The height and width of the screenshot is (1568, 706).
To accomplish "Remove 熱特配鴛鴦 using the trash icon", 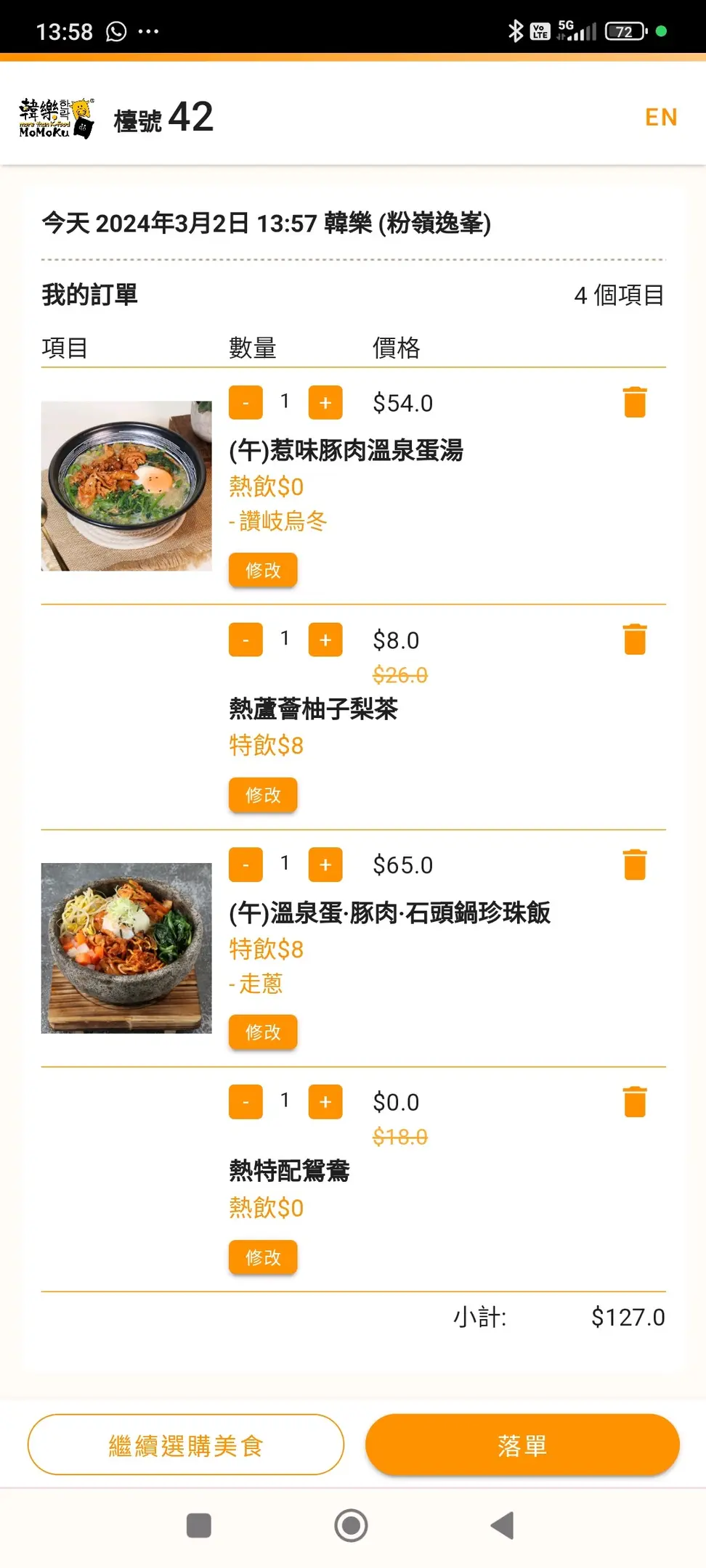I will coord(635,1102).
